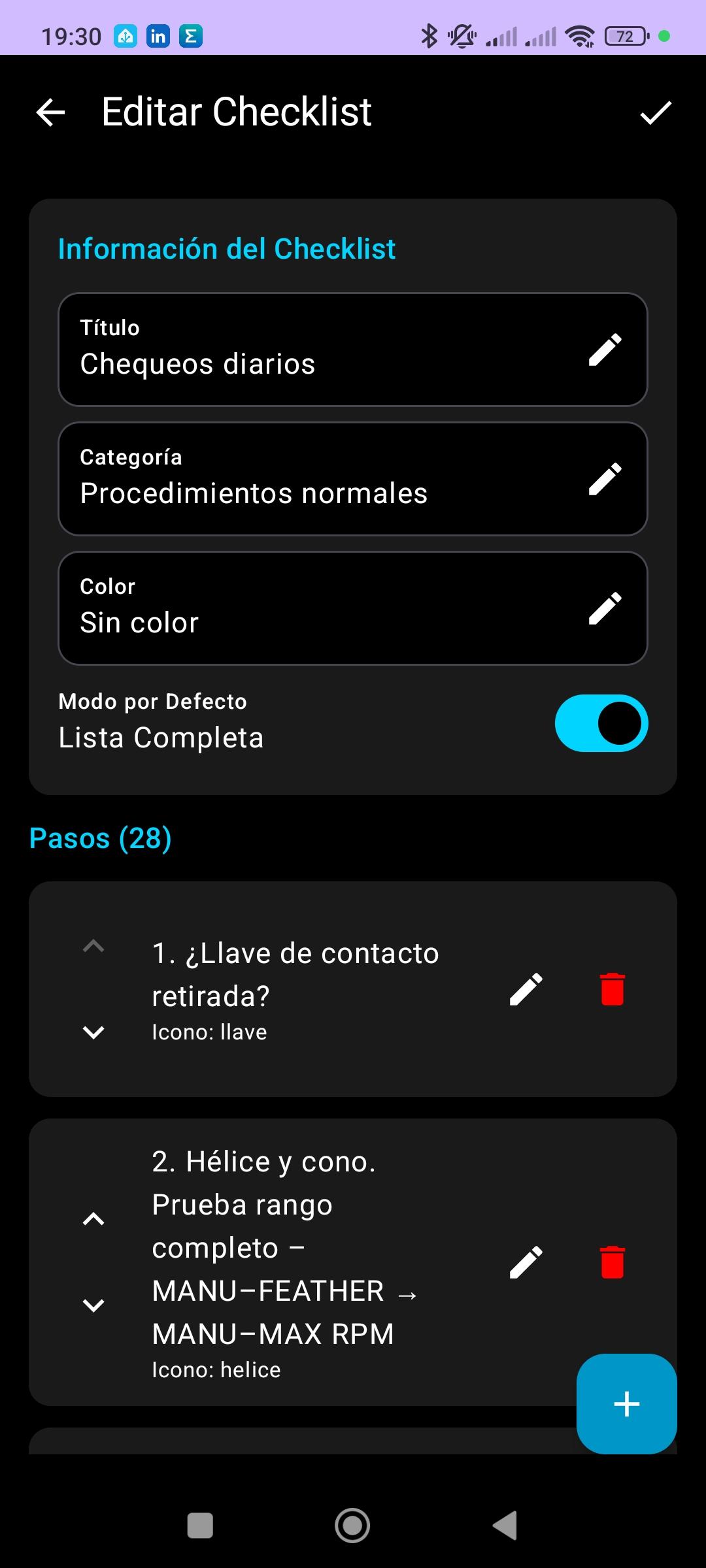The image size is (706, 1568).
Task: Delete step 1 Llave de contacto retirada
Action: pyautogui.click(x=613, y=989)
